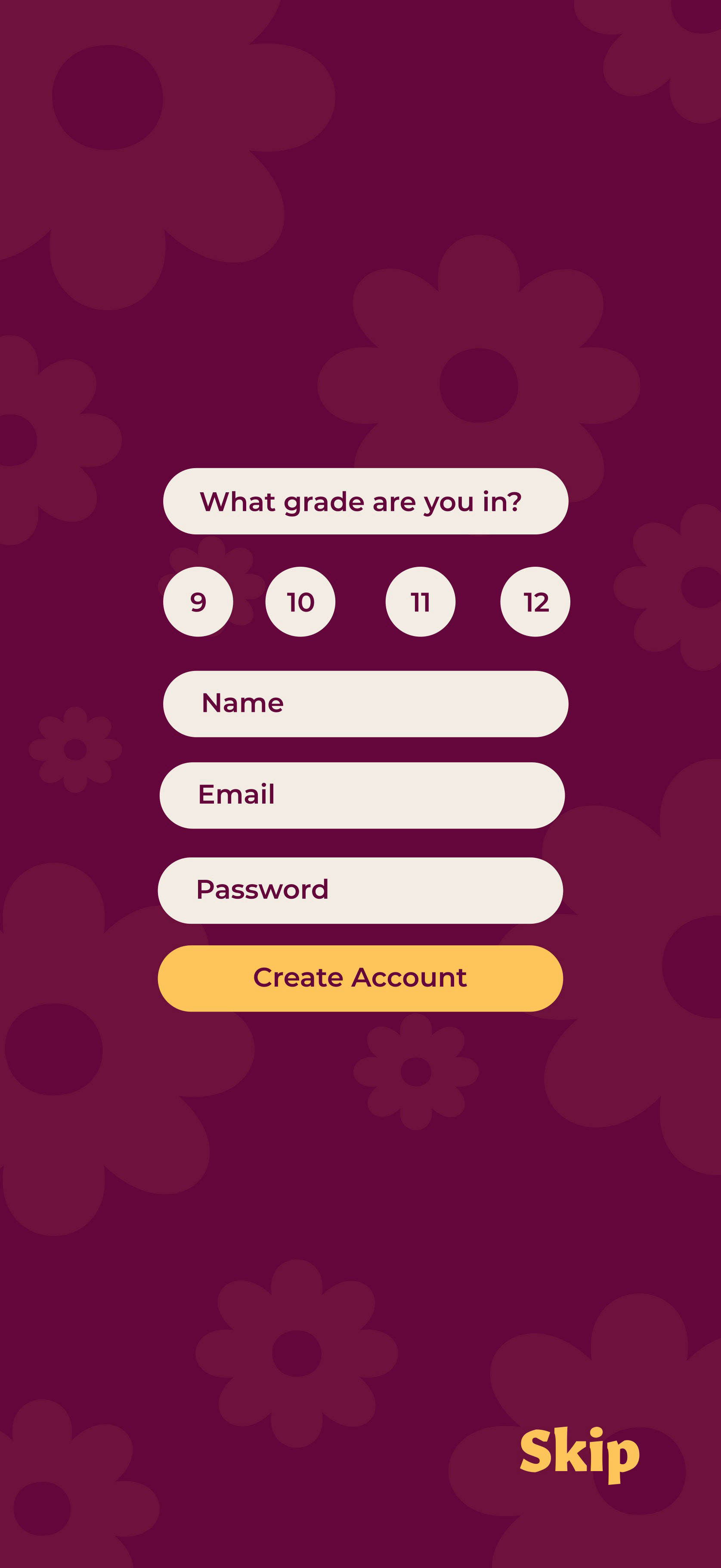721x1568 pixels.
Task: Tap the Password field
Action: click(360, 891)
